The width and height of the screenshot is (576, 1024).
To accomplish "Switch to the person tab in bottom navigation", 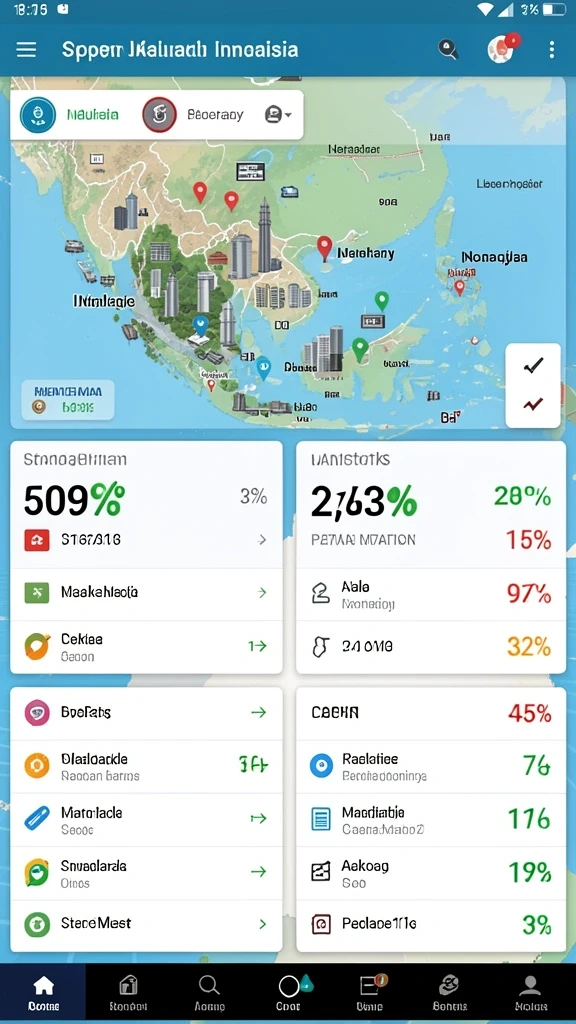I will point(530,993).
